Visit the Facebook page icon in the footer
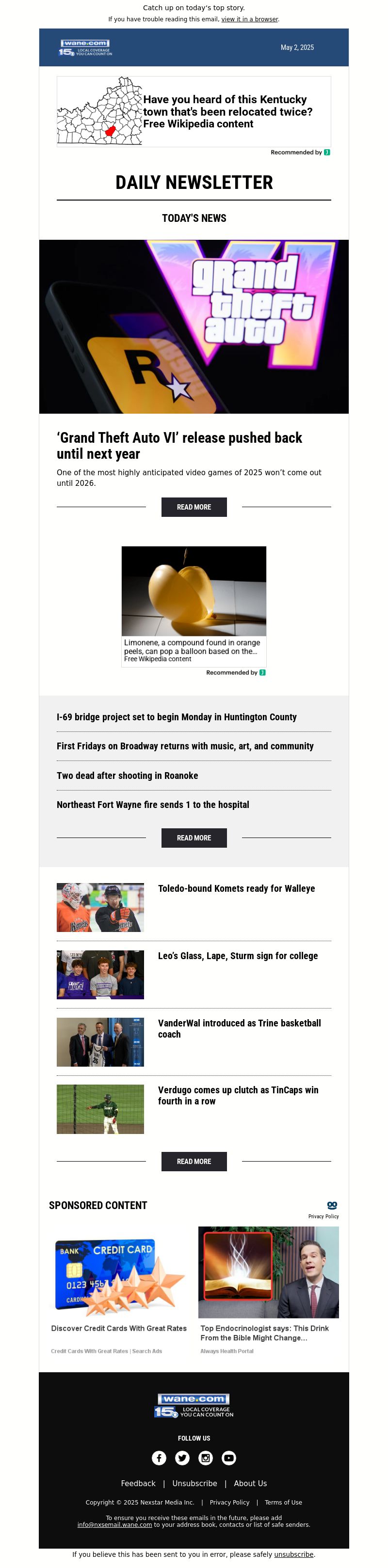 pos(159,1458)
